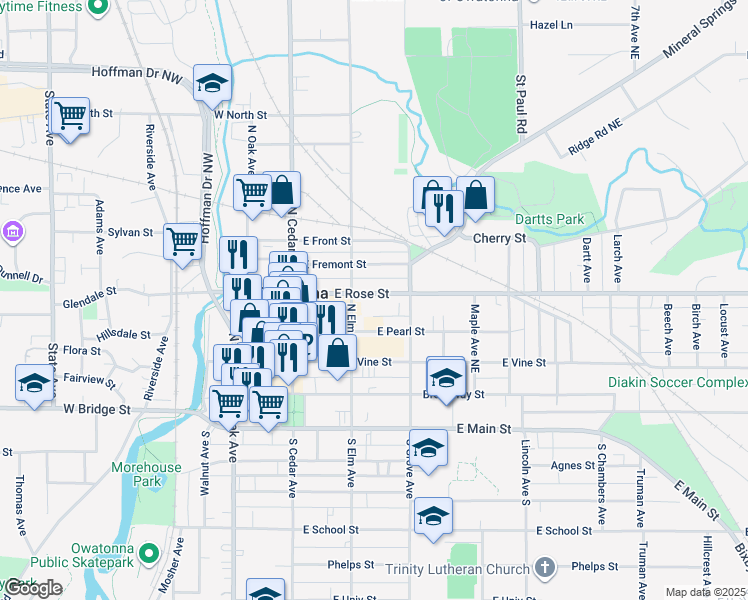
Task: Select the shopping bag marker next to Dartts Park
Action: (x=476, y=198)
